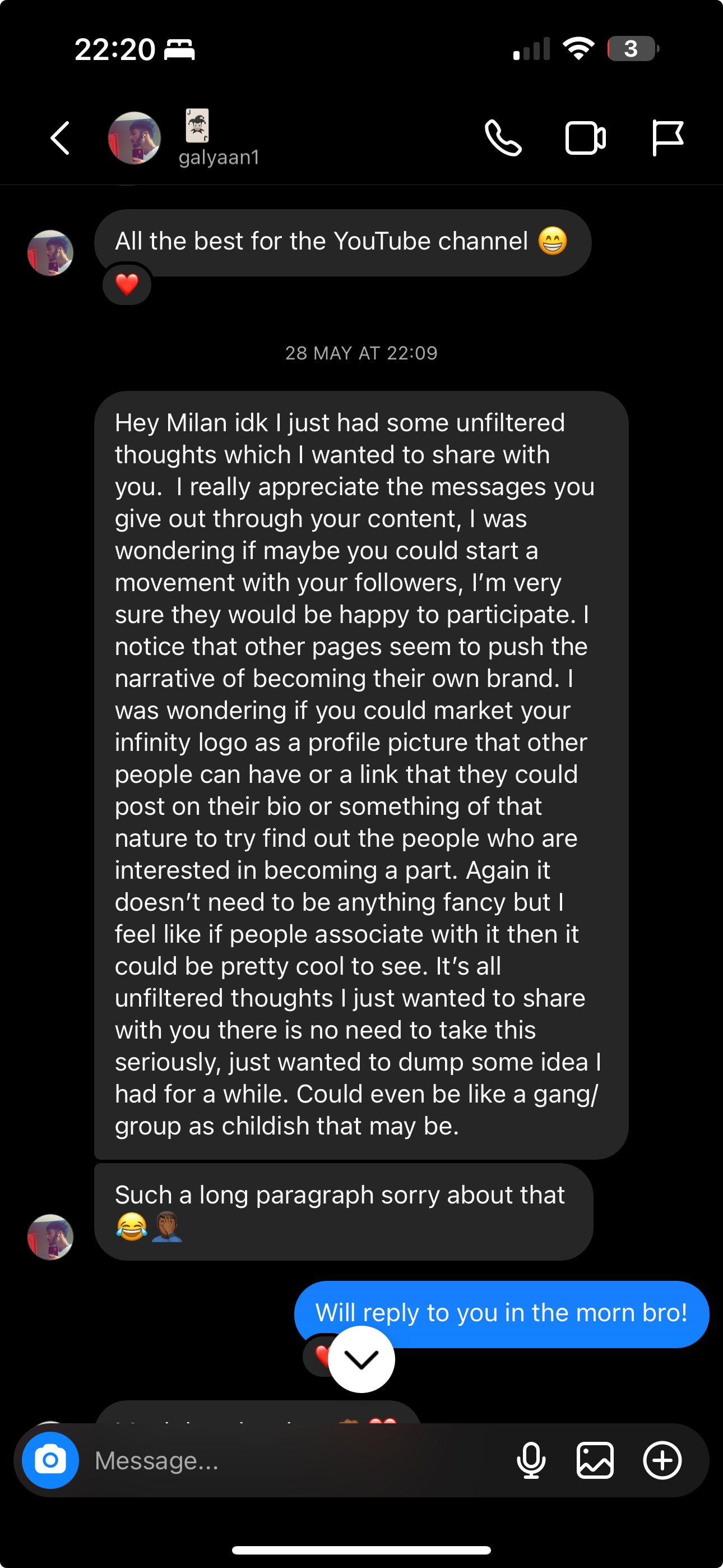Record a voice message with the microphone
The image size is (723, 1568).
pyautogui.click(x=531, y=1460)
